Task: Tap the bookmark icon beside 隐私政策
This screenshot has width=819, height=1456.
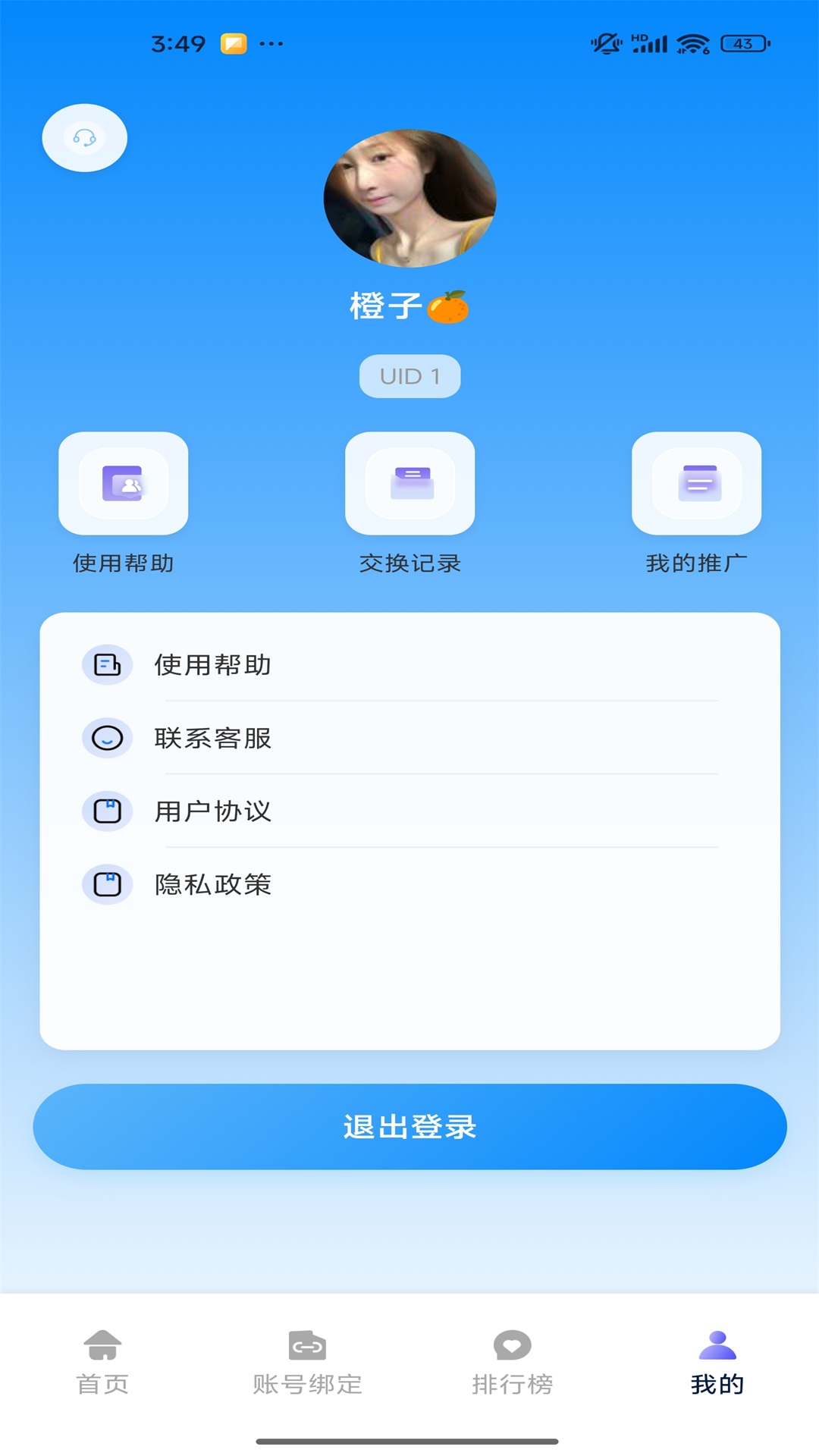Action: pos(107,883)
